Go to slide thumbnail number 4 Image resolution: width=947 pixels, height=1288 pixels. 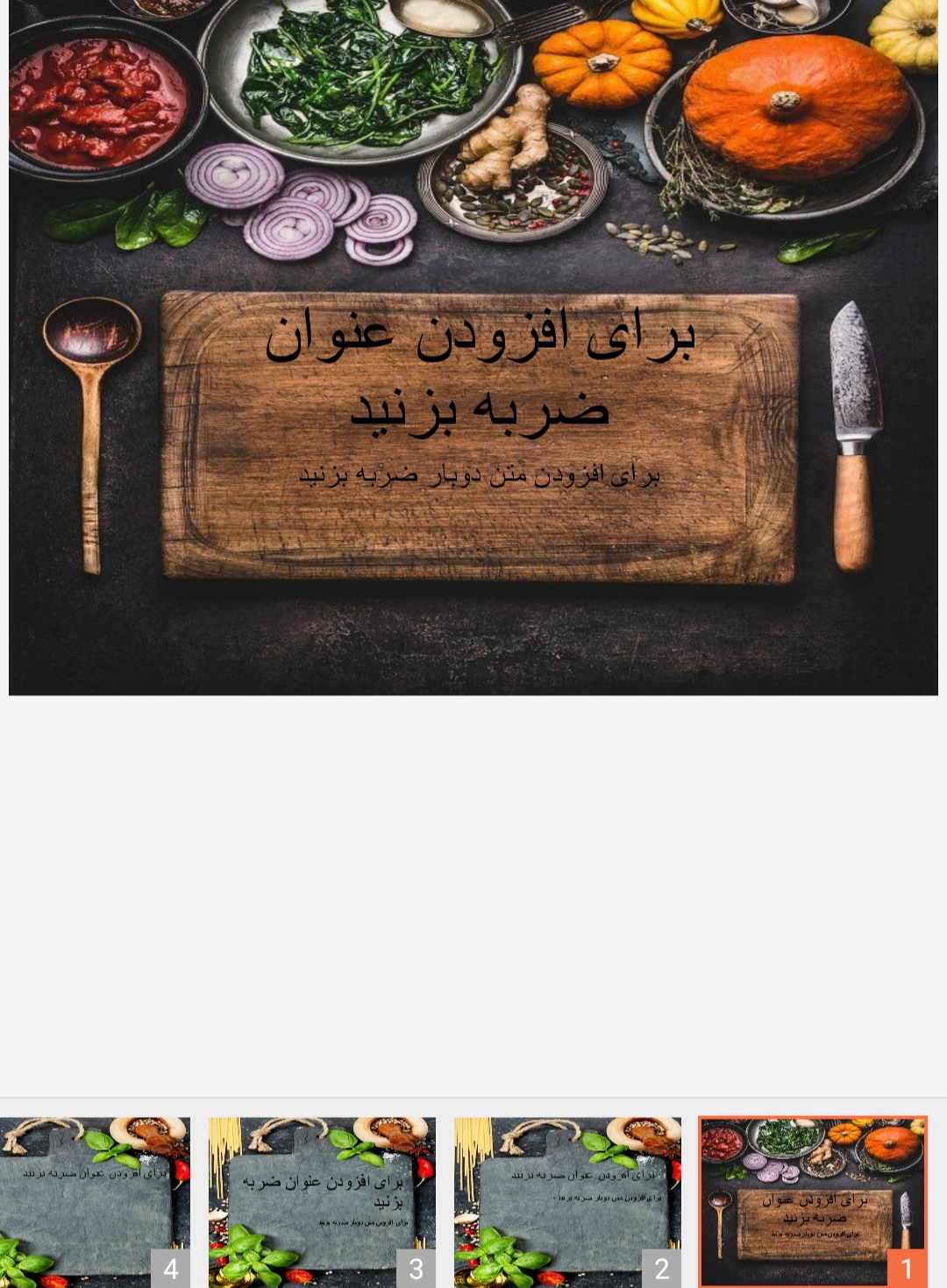(95, 1201)
